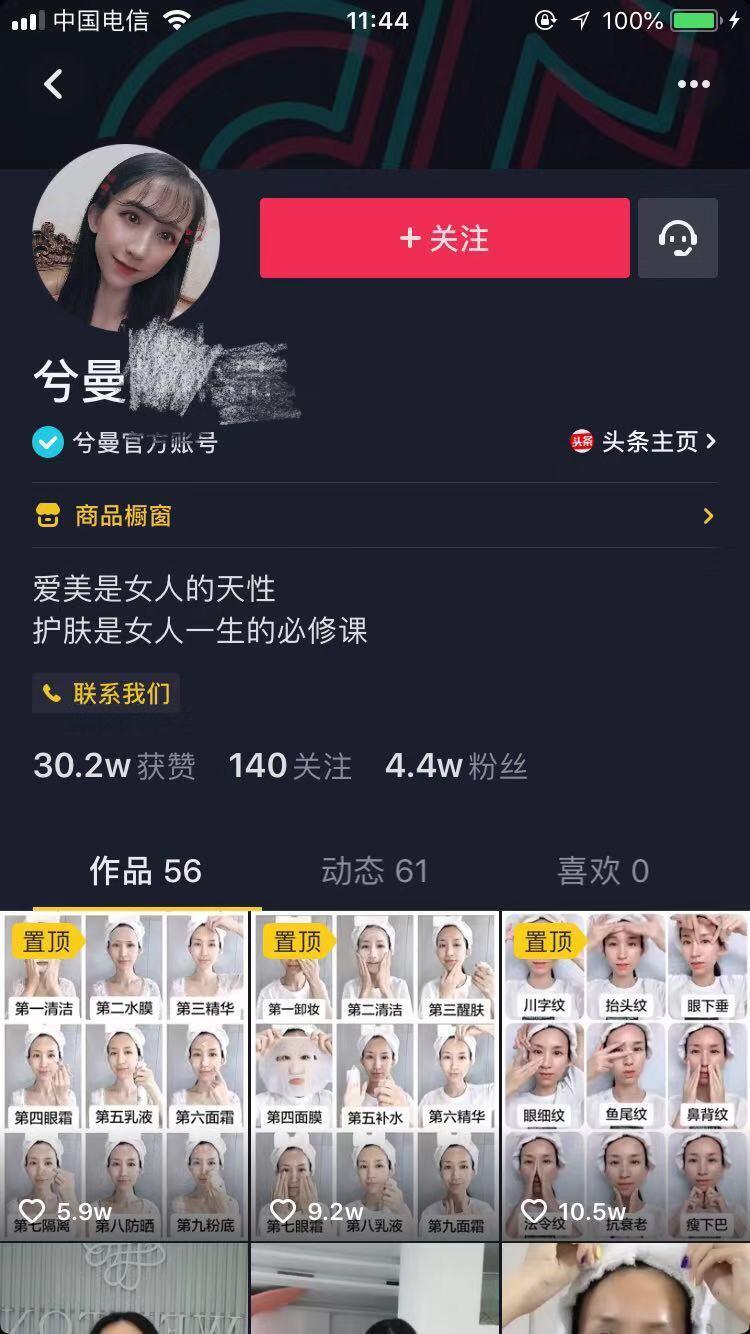Open the three-dot overflow menu
Image resolution: width=750 pixels, height=1334 pixels.
tap(693, 84)
